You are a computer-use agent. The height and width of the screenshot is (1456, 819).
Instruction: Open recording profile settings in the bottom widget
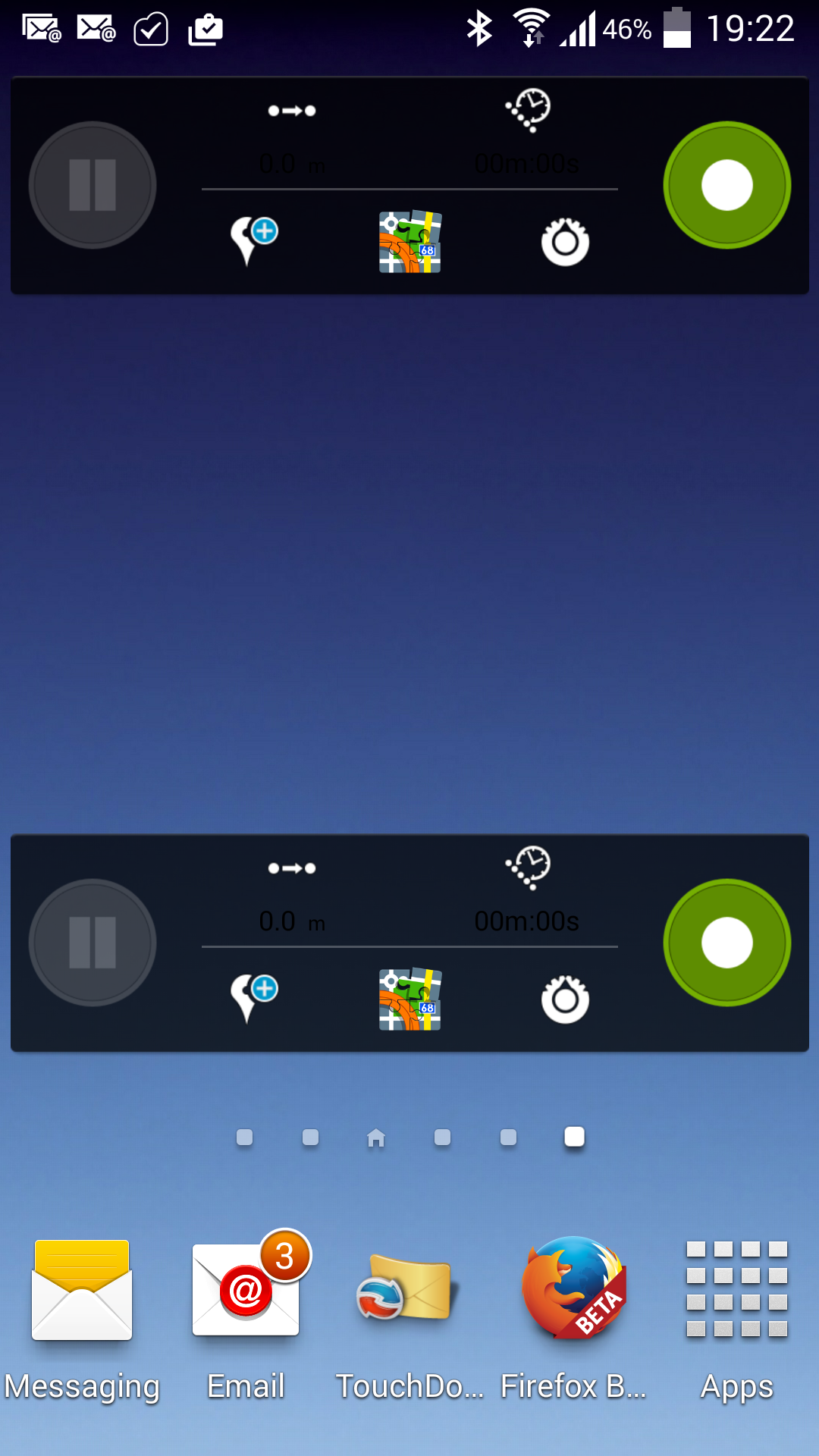(565, 999)
